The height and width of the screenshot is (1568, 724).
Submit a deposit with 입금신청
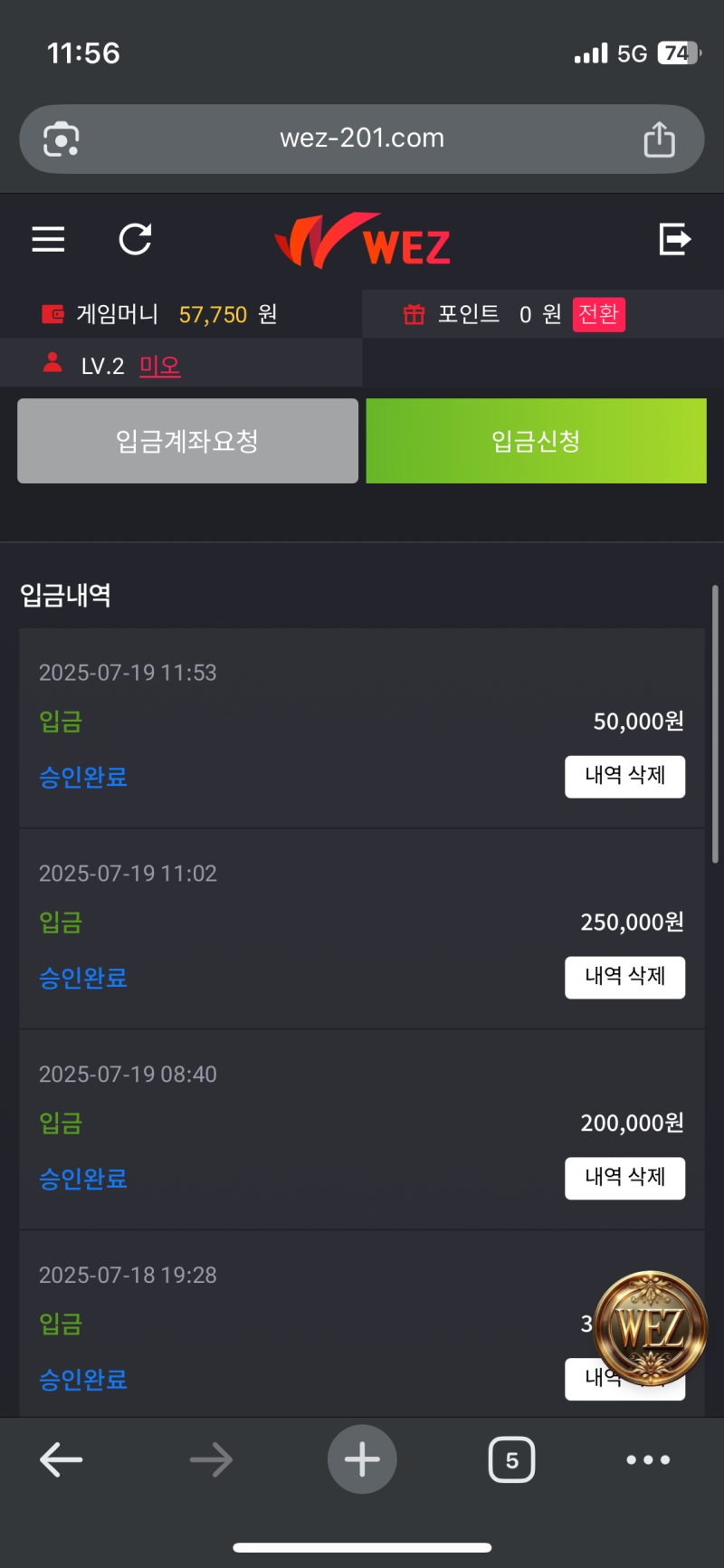click(x=536, y=441)
